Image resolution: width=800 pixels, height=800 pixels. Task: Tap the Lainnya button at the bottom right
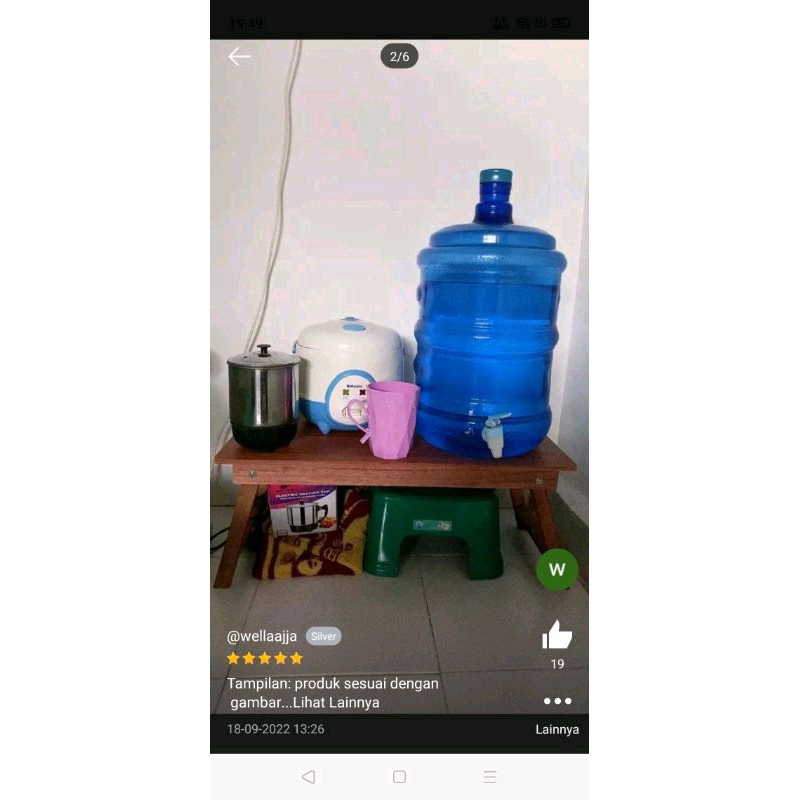pyautogui.click(x=556, y=730)
